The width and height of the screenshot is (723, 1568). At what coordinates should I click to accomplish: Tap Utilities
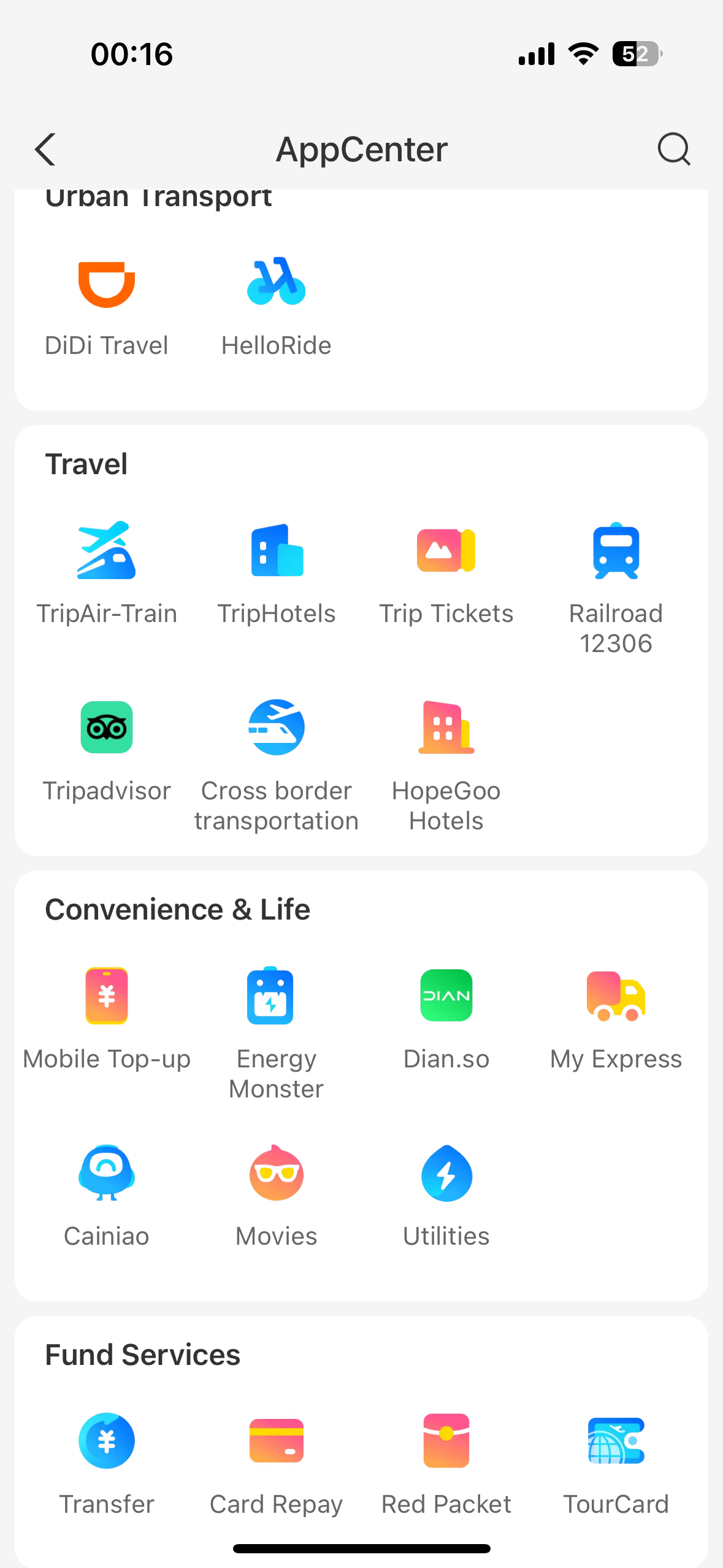[446, 1173]
